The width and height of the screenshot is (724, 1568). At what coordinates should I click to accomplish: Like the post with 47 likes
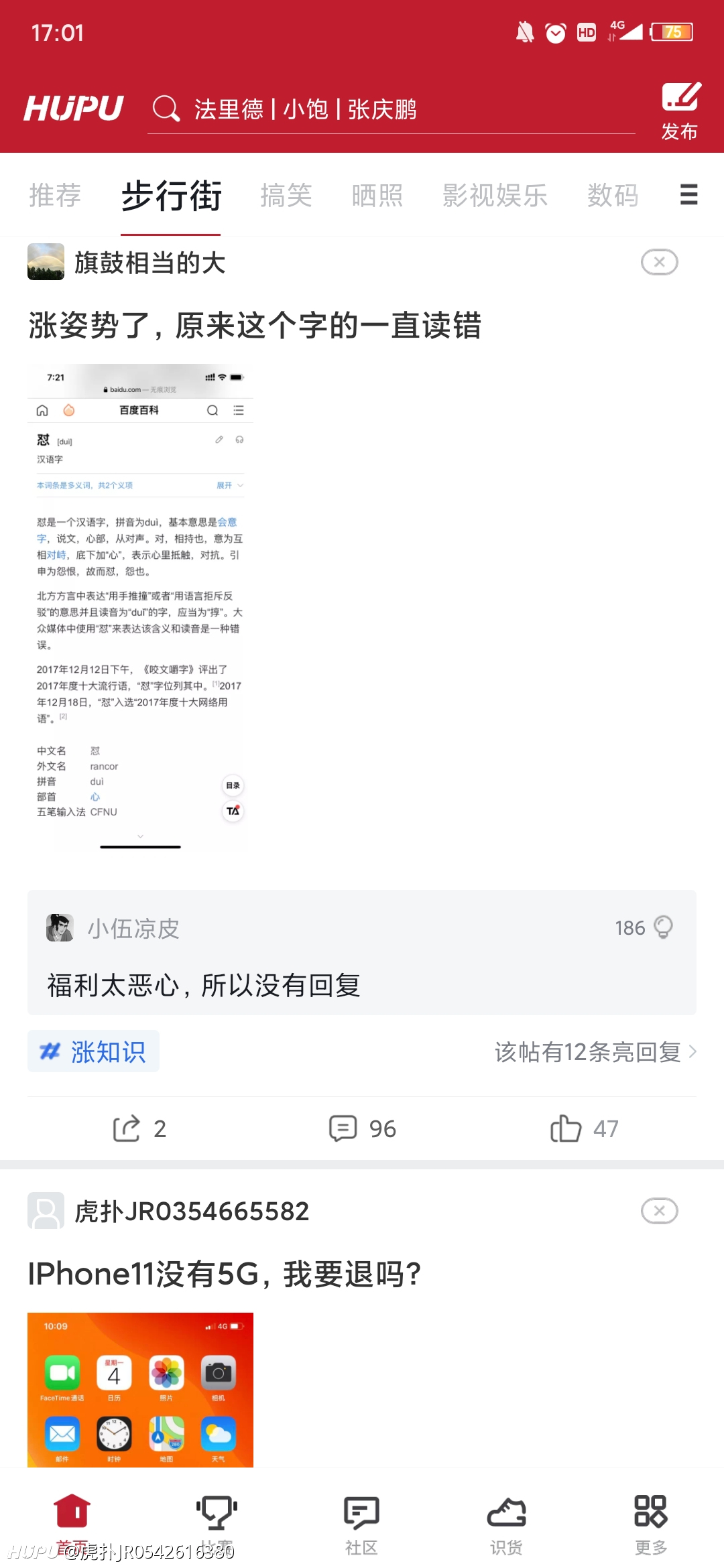pyautogui.click(x=584, y=1128)
